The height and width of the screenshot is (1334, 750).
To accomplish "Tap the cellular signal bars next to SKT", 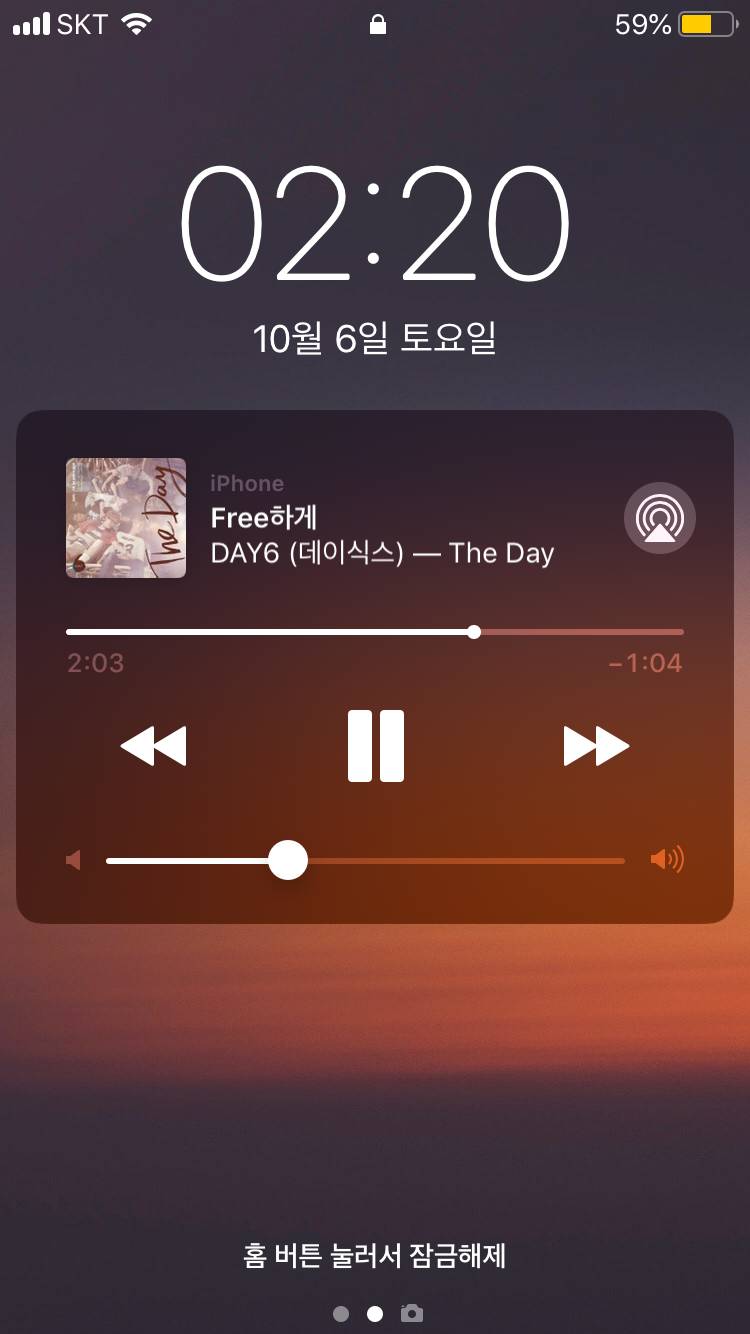I will point(30,25).
